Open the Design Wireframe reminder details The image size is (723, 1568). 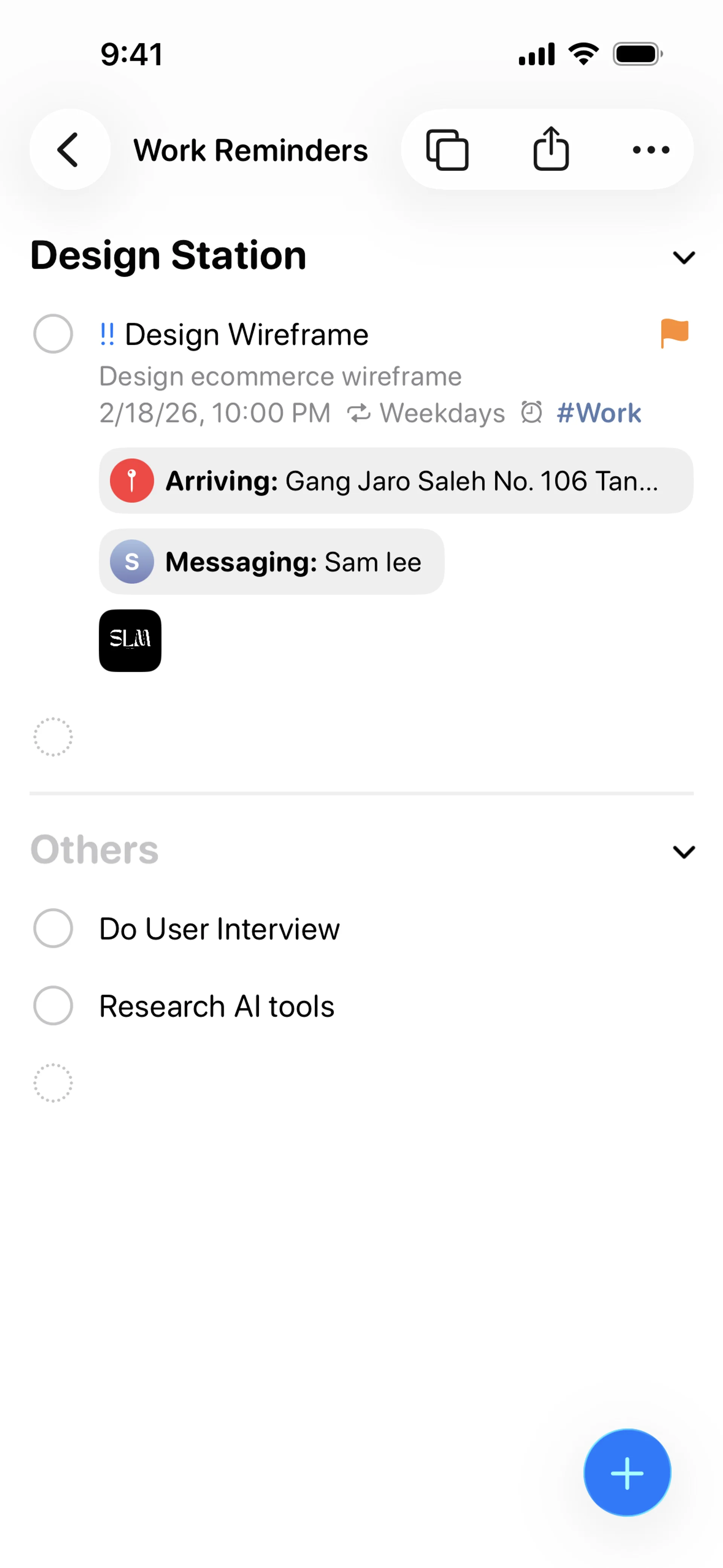pos(247,335)
